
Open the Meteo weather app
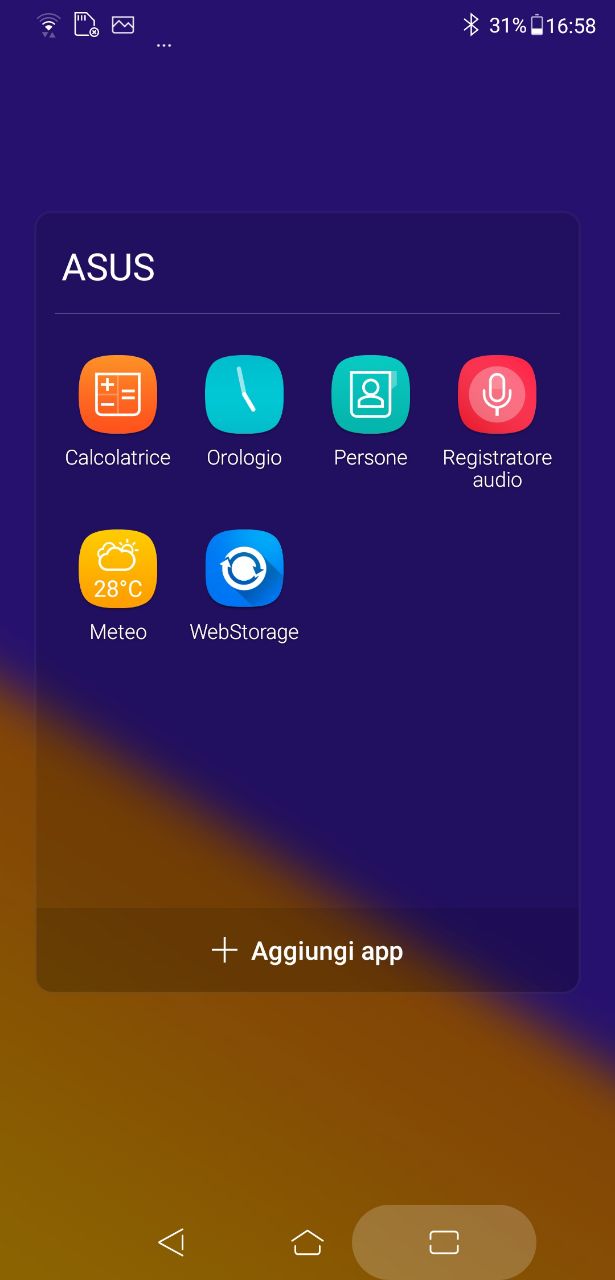pos(118,569)
